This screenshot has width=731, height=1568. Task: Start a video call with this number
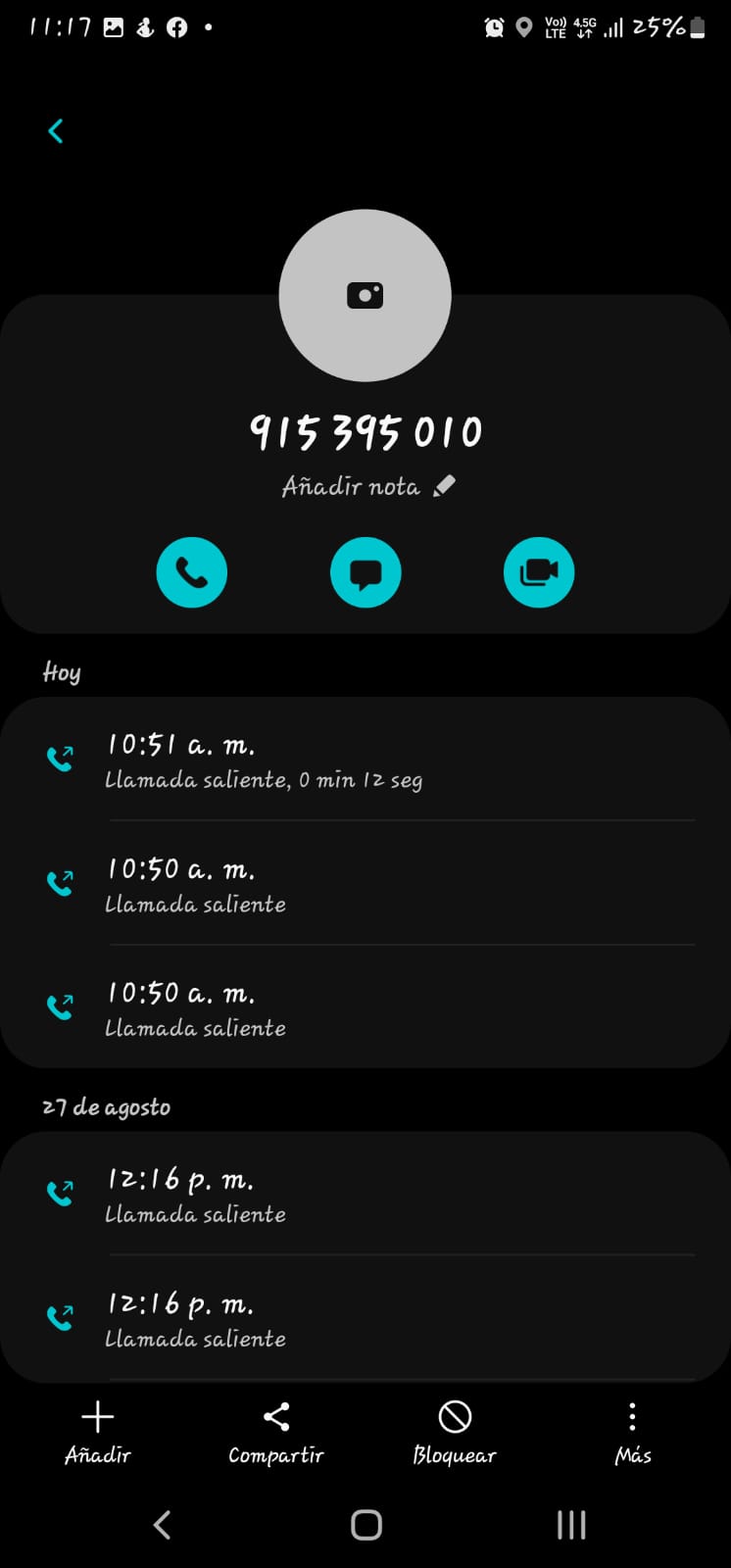(539, 572)
